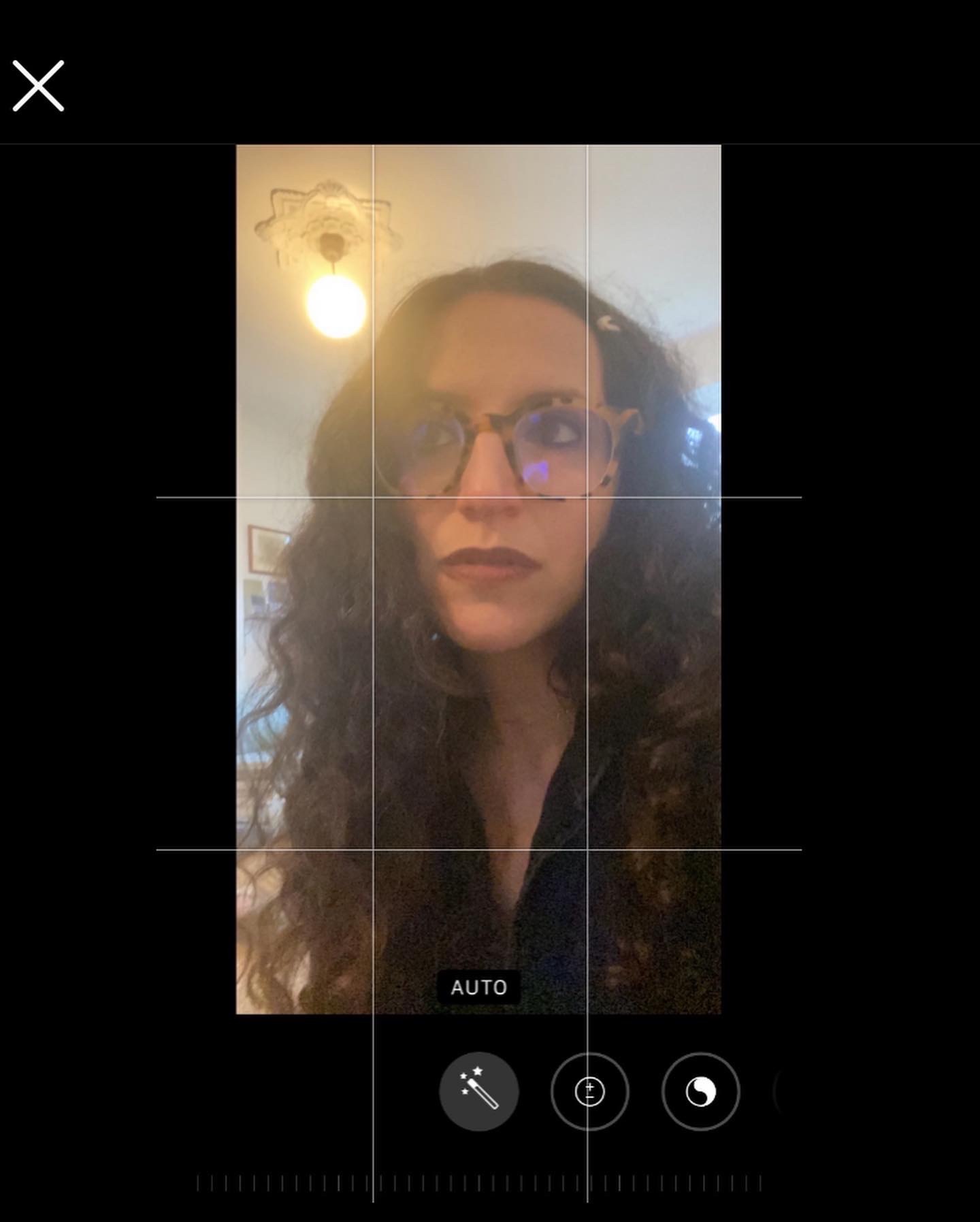Select the brilliance adjustment tool
Image resolution: width=980 pixels, height=1222 pixels.
(700, 1091)
